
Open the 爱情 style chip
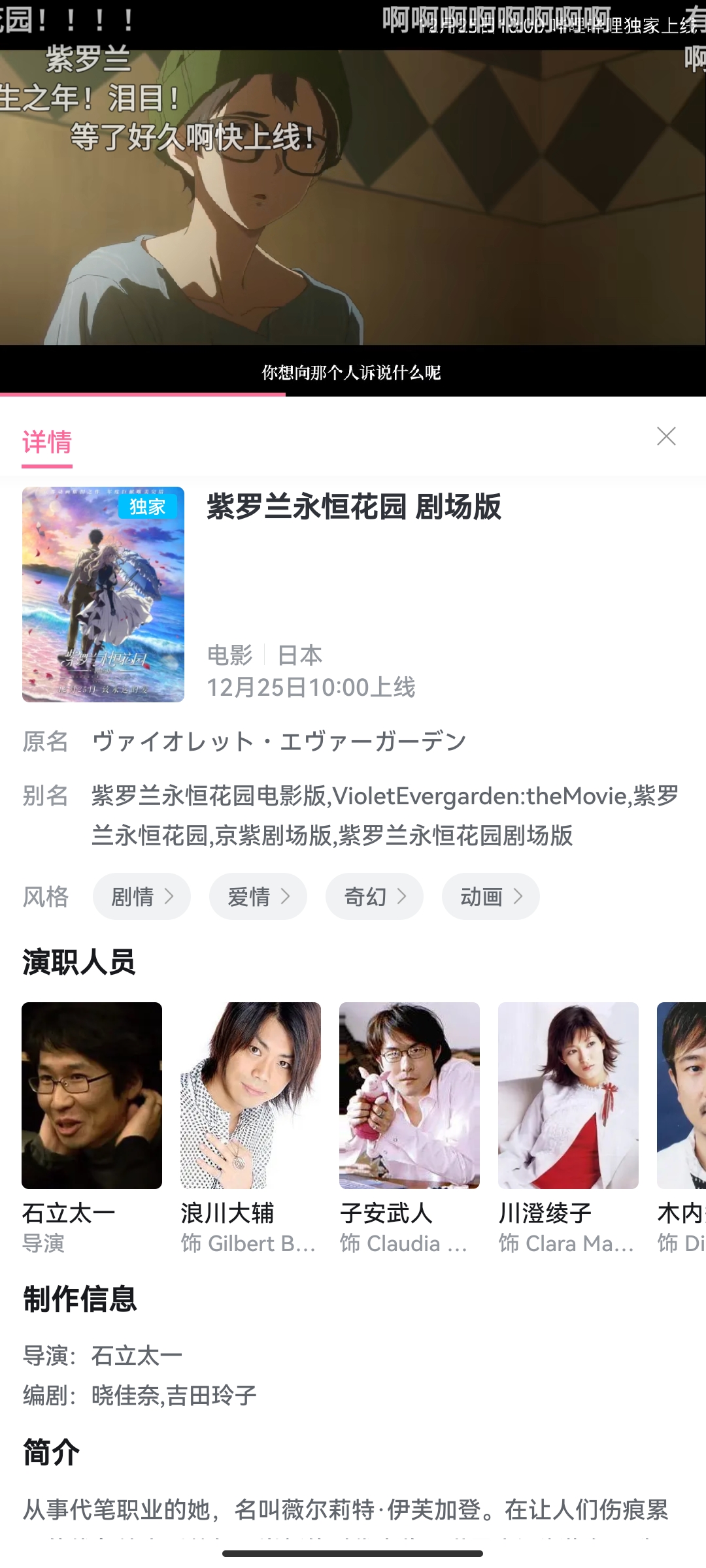pos(258,896)
